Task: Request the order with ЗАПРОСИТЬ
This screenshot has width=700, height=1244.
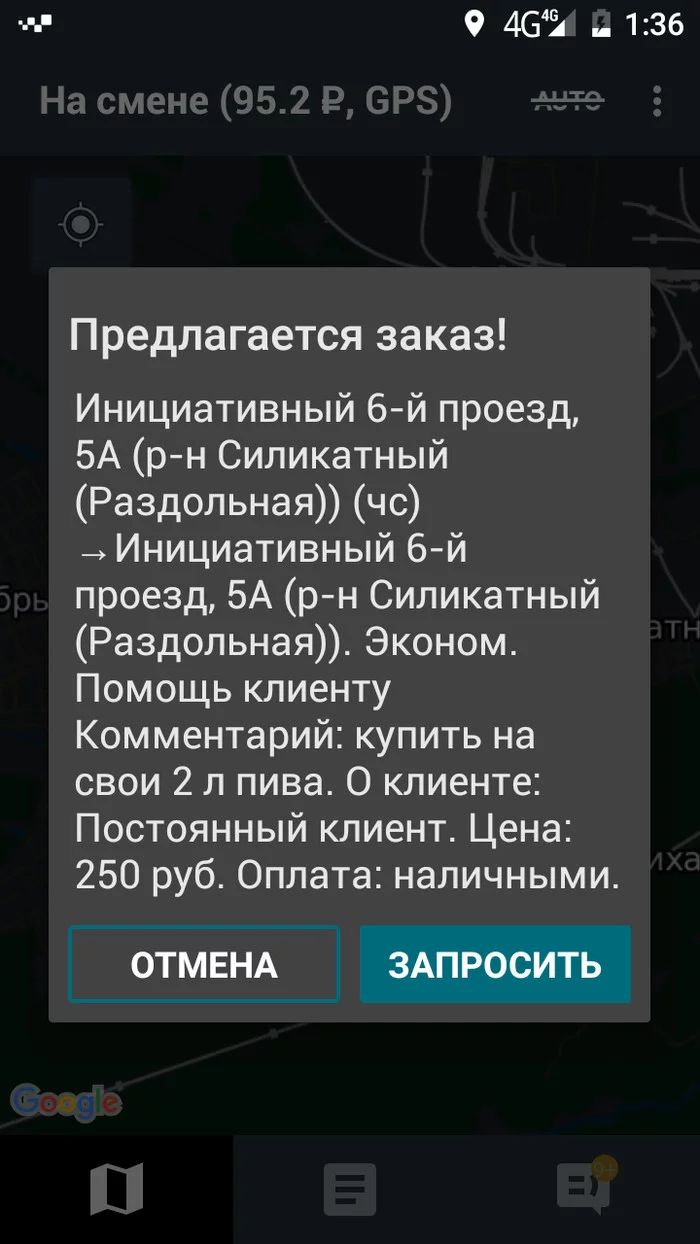Action: (495, 964)
